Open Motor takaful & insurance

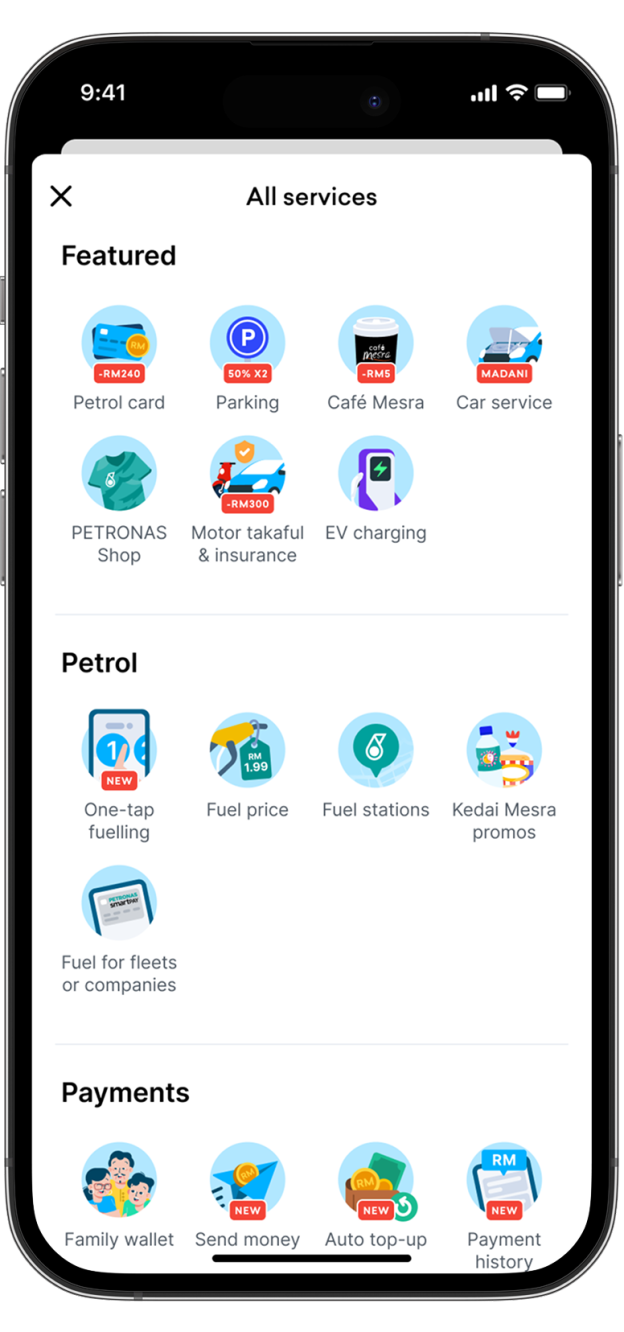[247, 475]
